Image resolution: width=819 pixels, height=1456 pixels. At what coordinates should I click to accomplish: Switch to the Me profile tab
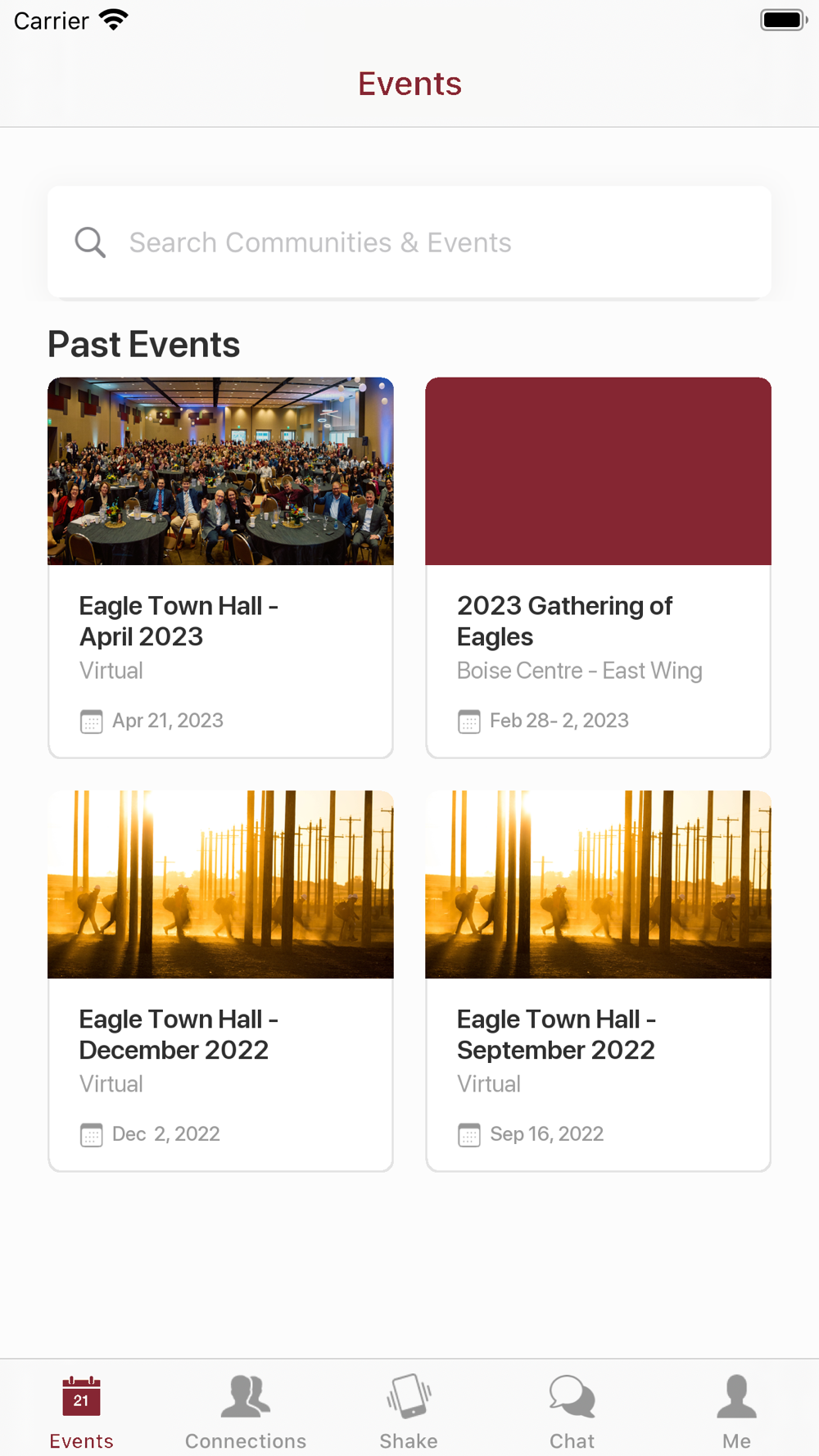[736, 1412]
